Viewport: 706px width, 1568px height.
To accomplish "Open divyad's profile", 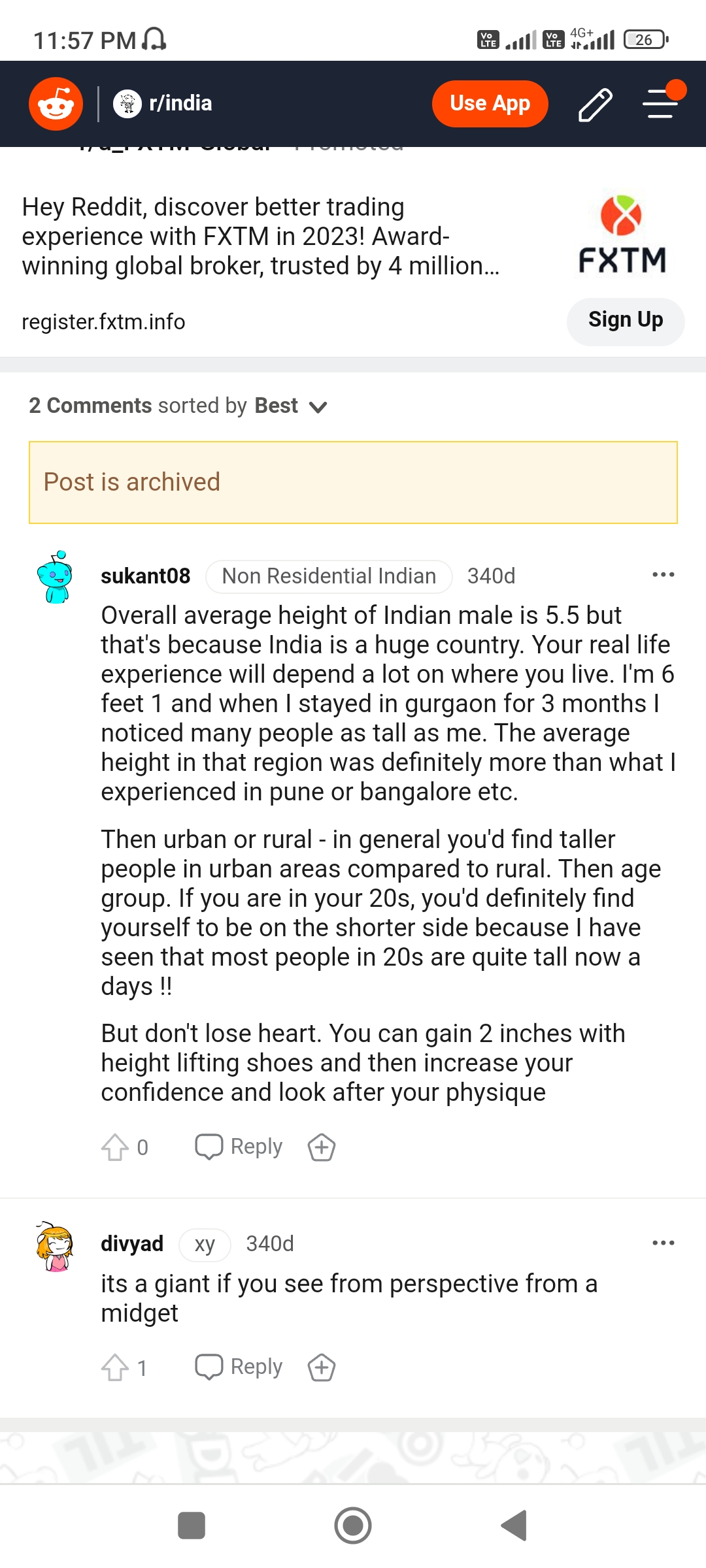I will pos(131,1243).
